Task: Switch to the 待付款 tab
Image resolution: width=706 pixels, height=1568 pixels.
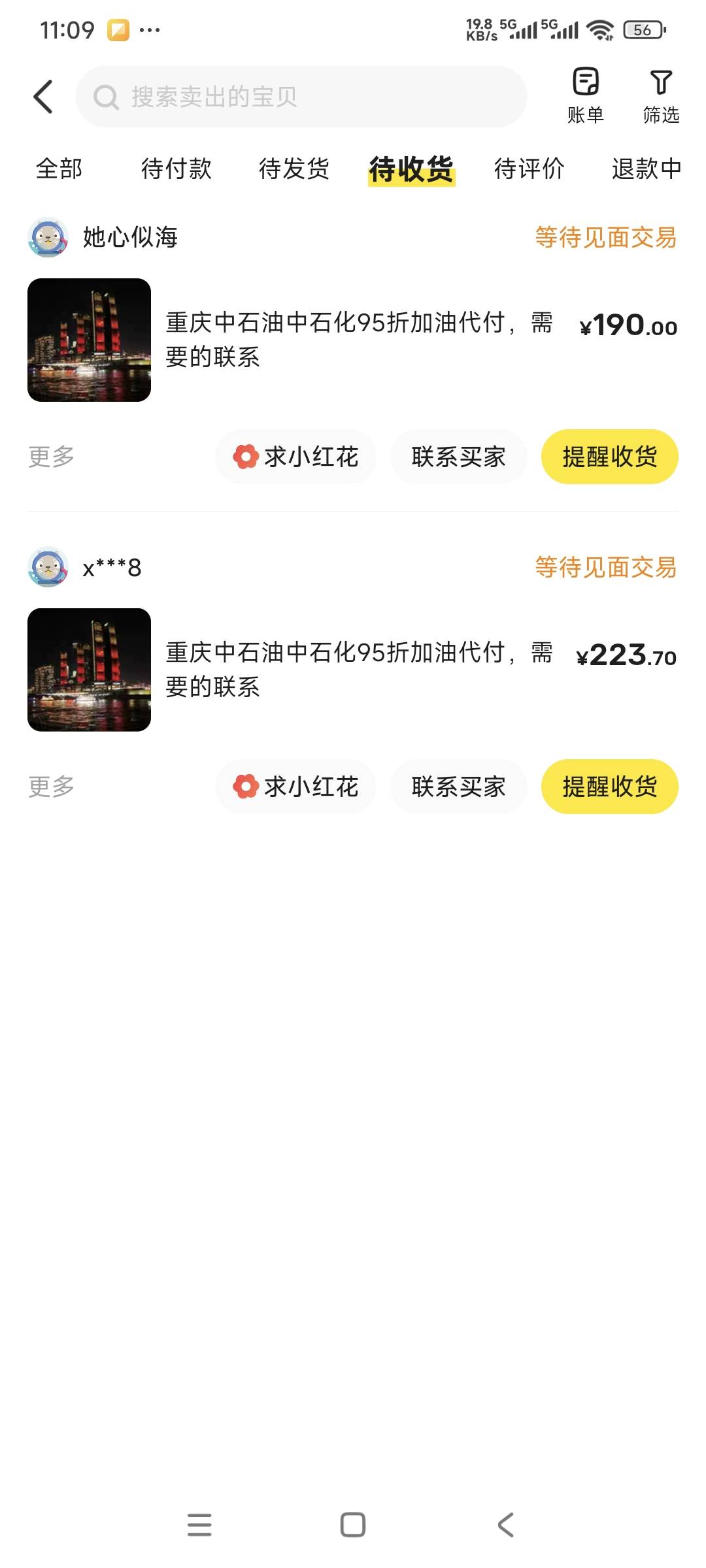Action: click(x=176, y=169)
